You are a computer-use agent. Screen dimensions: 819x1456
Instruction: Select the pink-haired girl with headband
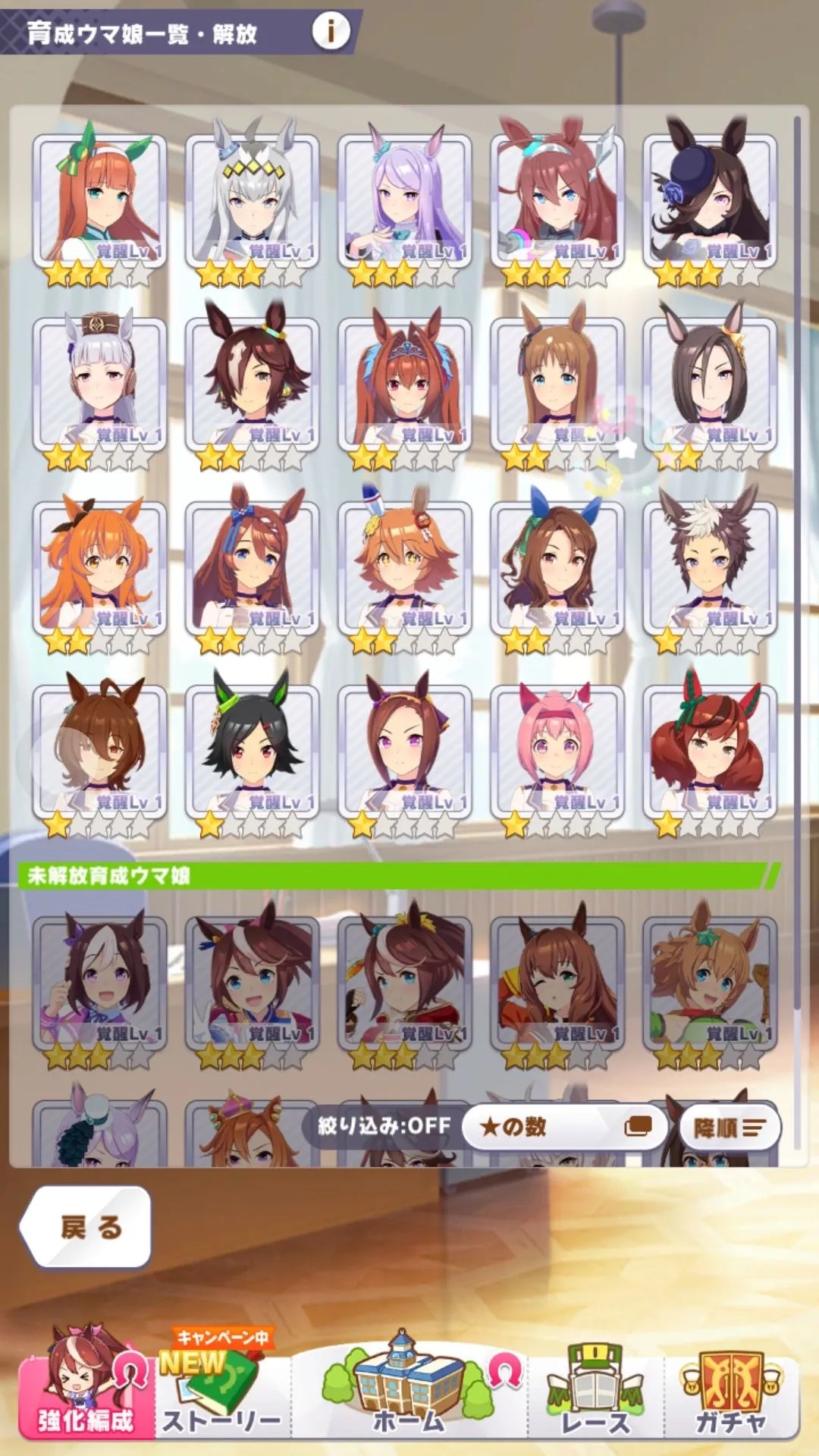[x=557, y=752]
